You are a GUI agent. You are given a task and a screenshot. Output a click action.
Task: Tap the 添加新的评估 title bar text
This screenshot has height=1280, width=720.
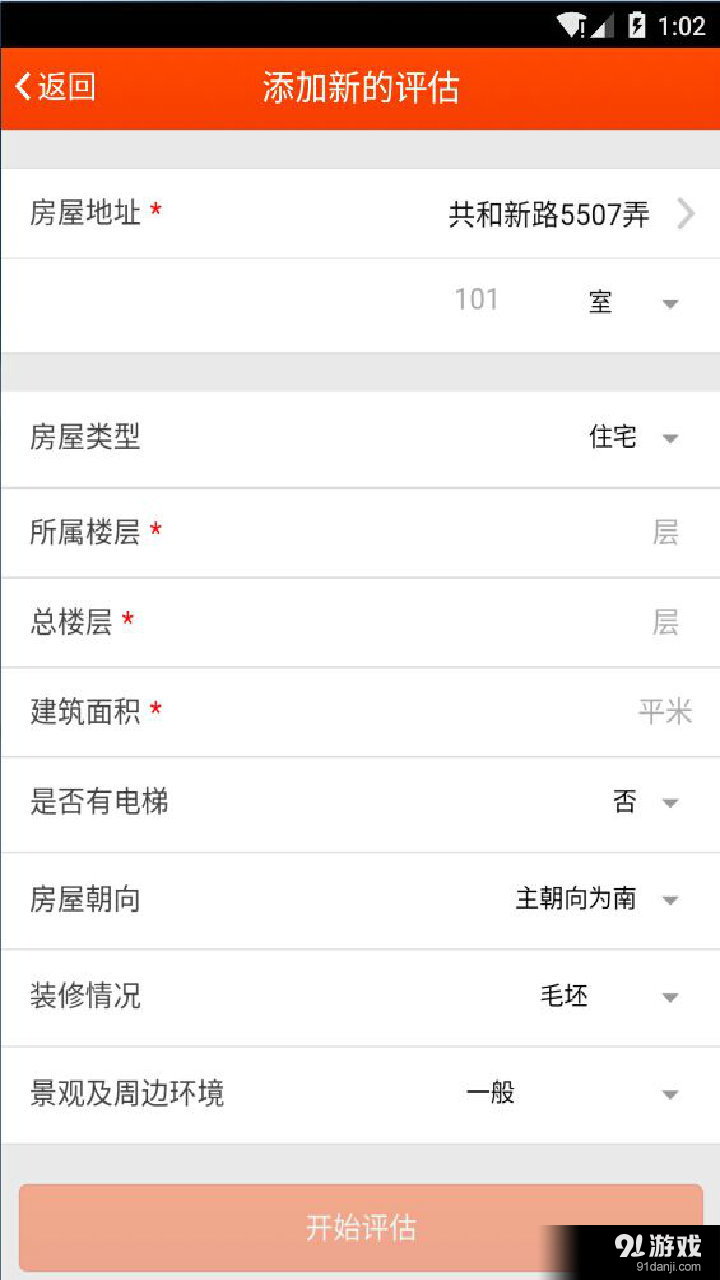[x=360, y=86]
